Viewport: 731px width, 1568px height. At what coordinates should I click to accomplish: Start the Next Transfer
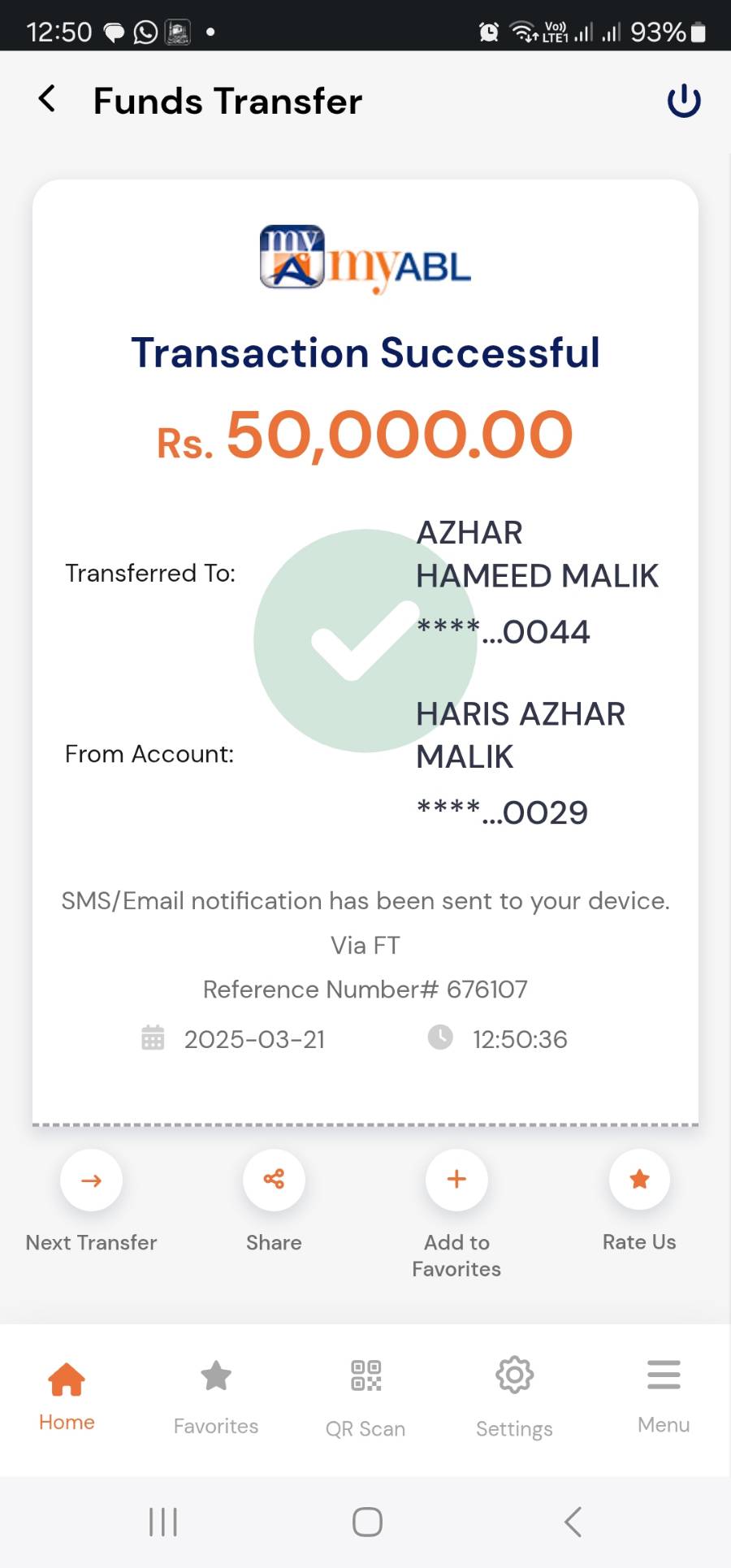tap(91, 1180)
